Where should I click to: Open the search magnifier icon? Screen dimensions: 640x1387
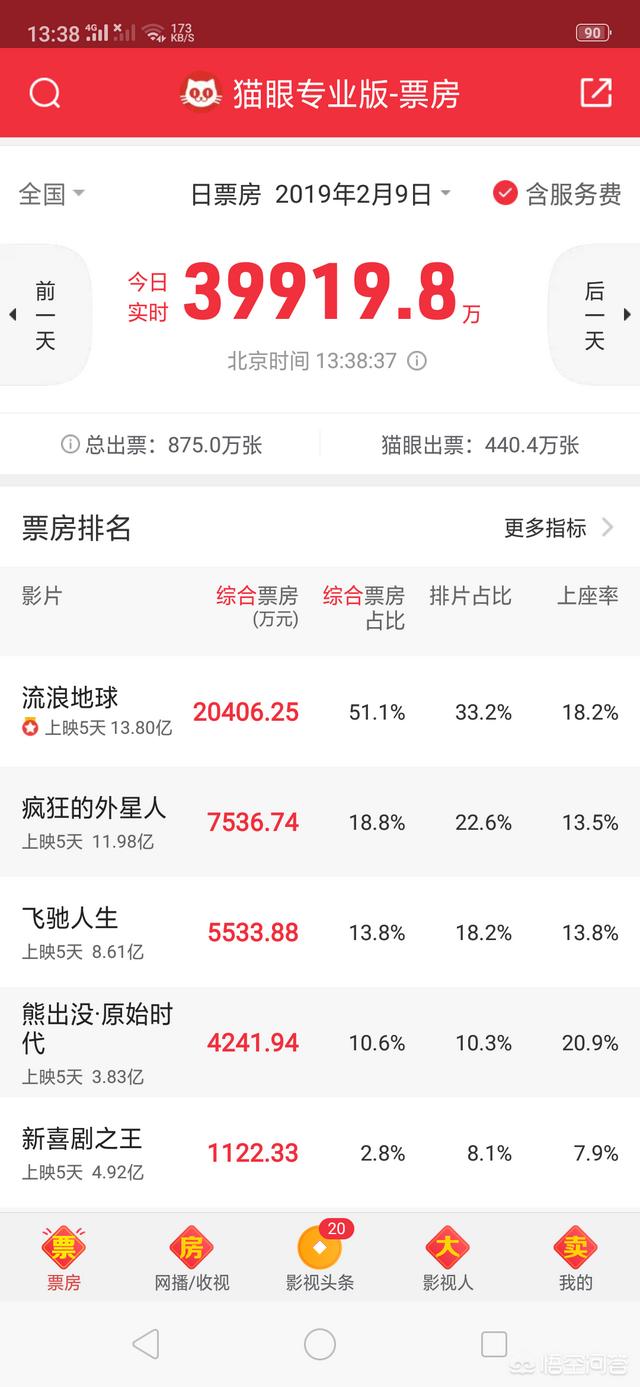coord(45,94)
